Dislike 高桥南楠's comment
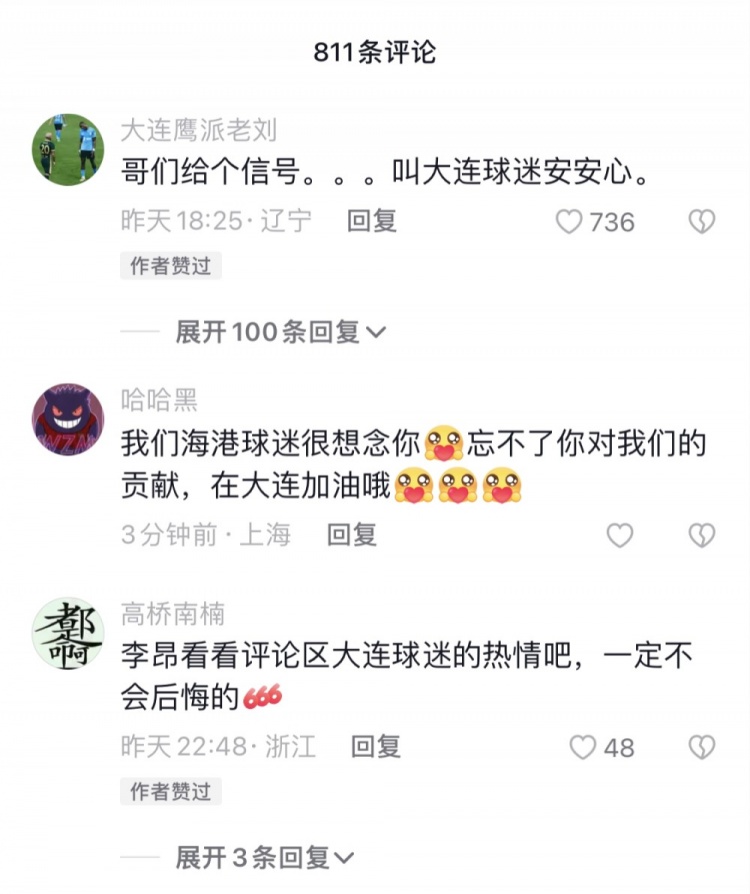Screen dimensions: 750x894 [x=702, y=747]
